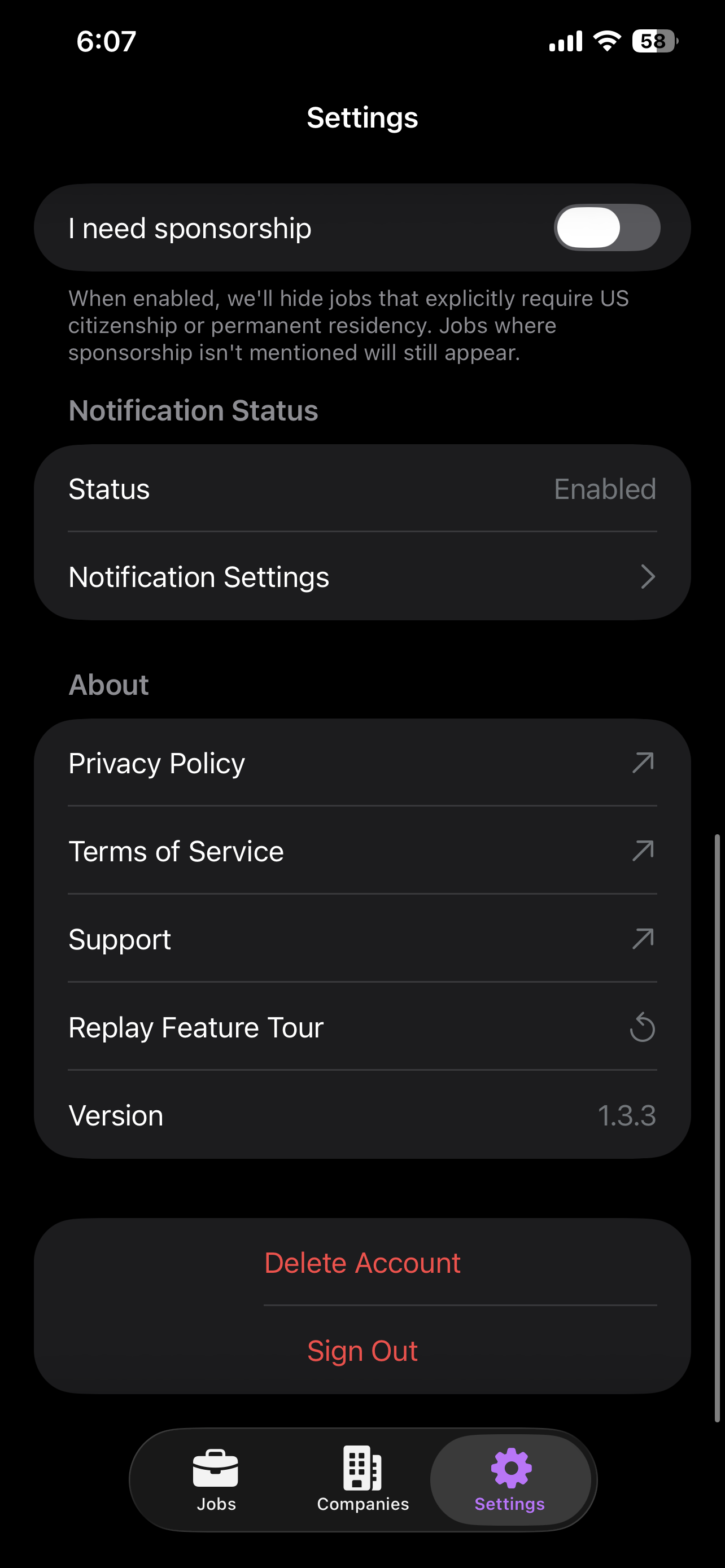
Task: Select the Settings tab
Action: 510,1479
